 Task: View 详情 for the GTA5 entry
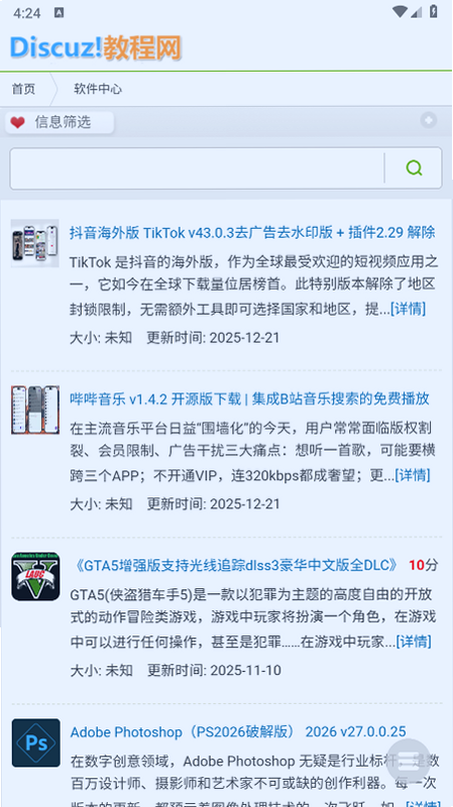point(413,641)
